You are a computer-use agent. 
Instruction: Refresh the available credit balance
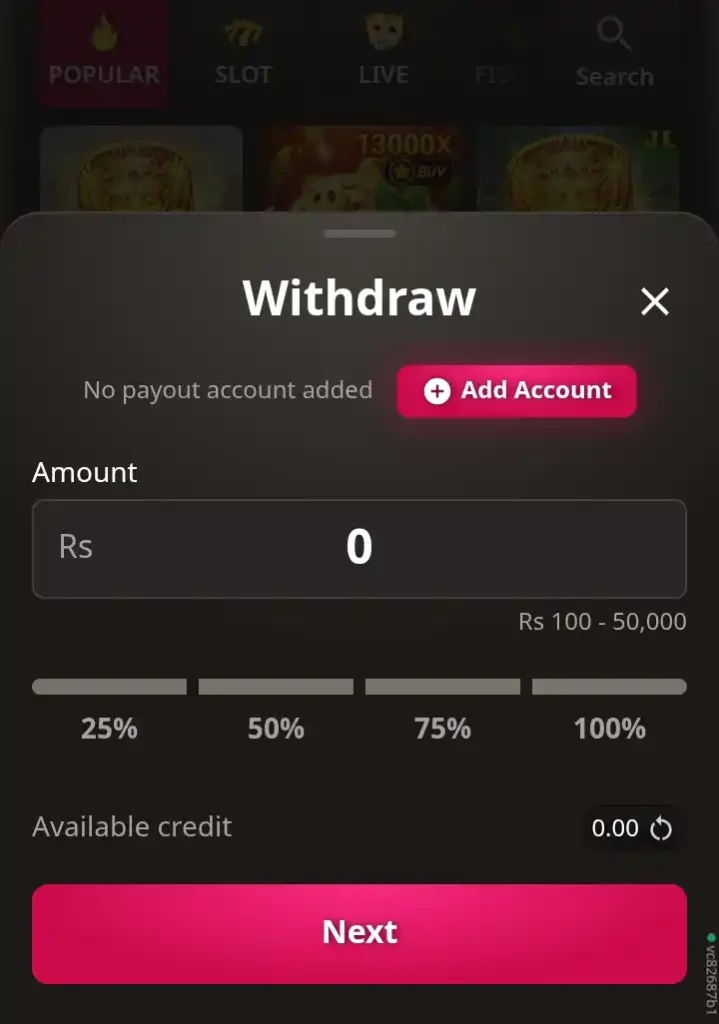[x=661, y=828]
